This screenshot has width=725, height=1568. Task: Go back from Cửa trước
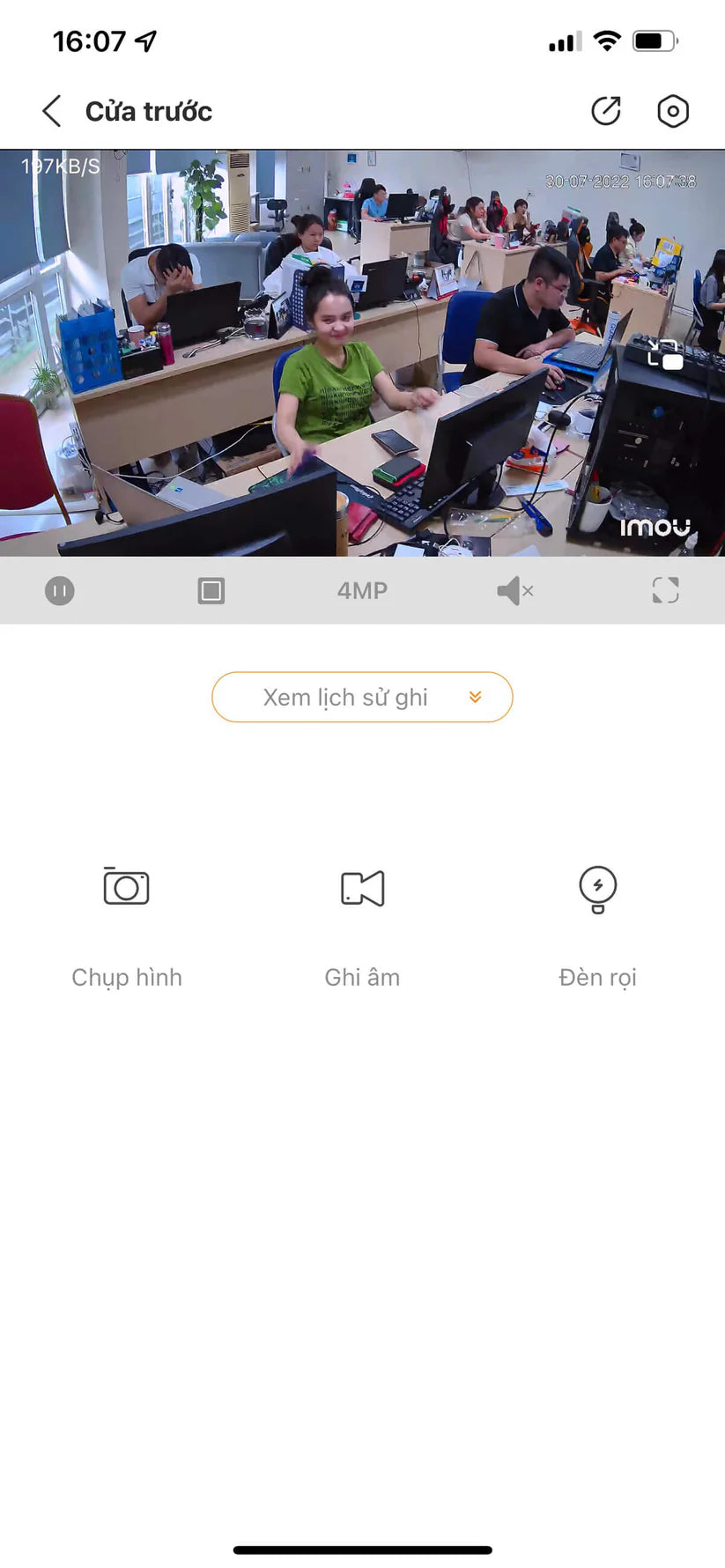click(52, 112)
